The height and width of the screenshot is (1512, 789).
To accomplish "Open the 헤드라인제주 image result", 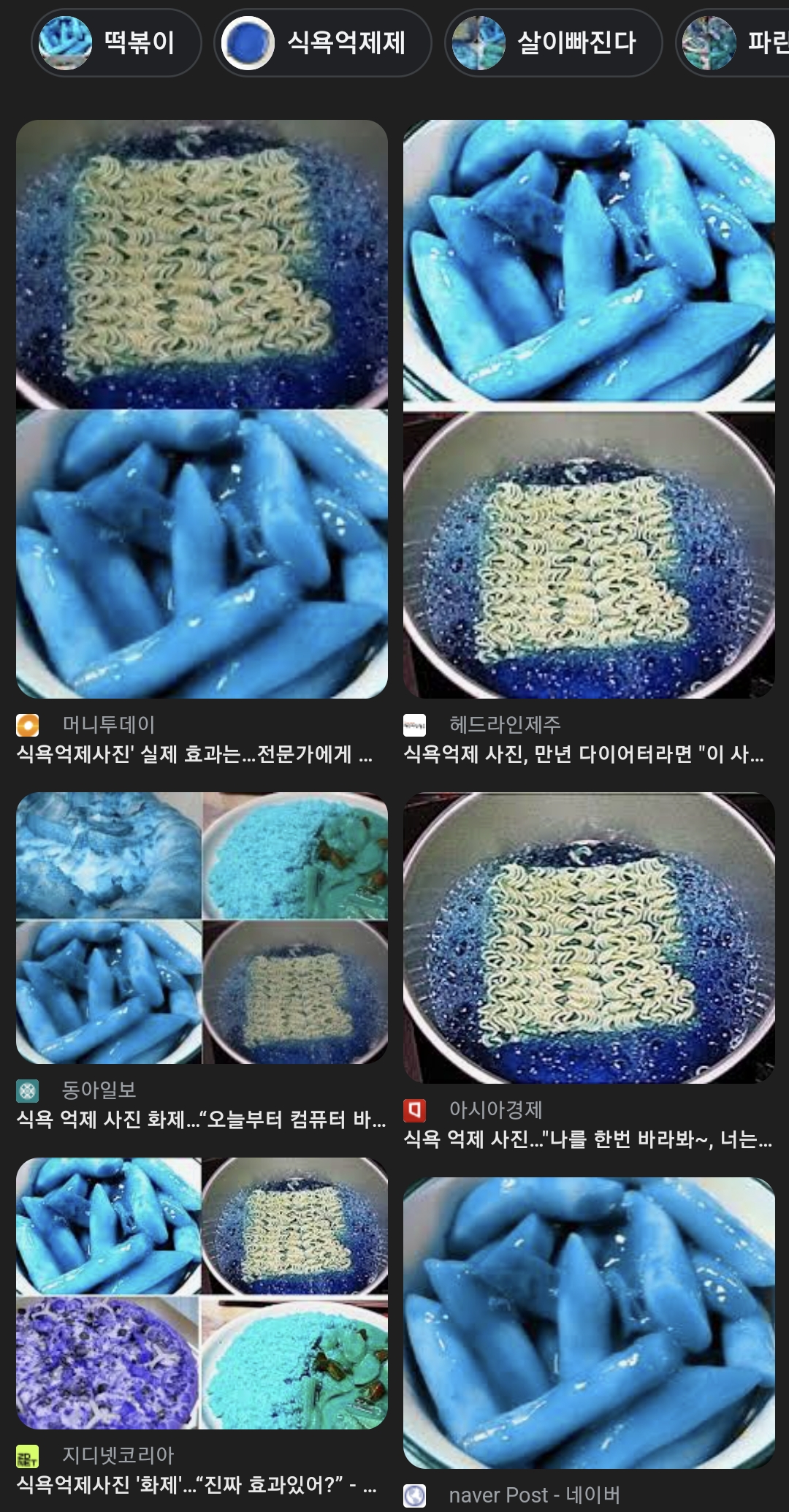I will coord(589,409).
